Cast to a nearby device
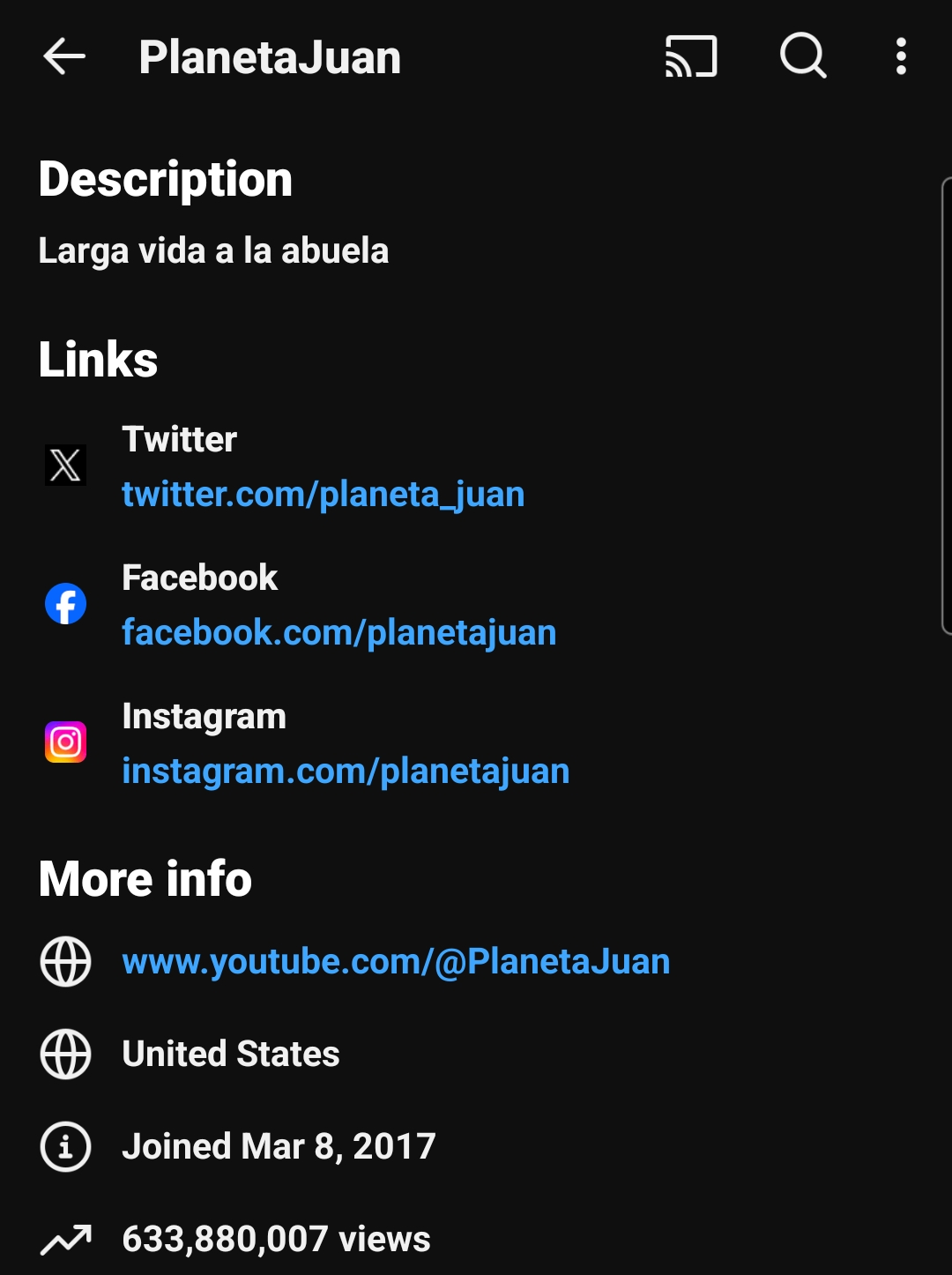The width and height of the screenshot is (952, 1275). click(x=691, y=57)
